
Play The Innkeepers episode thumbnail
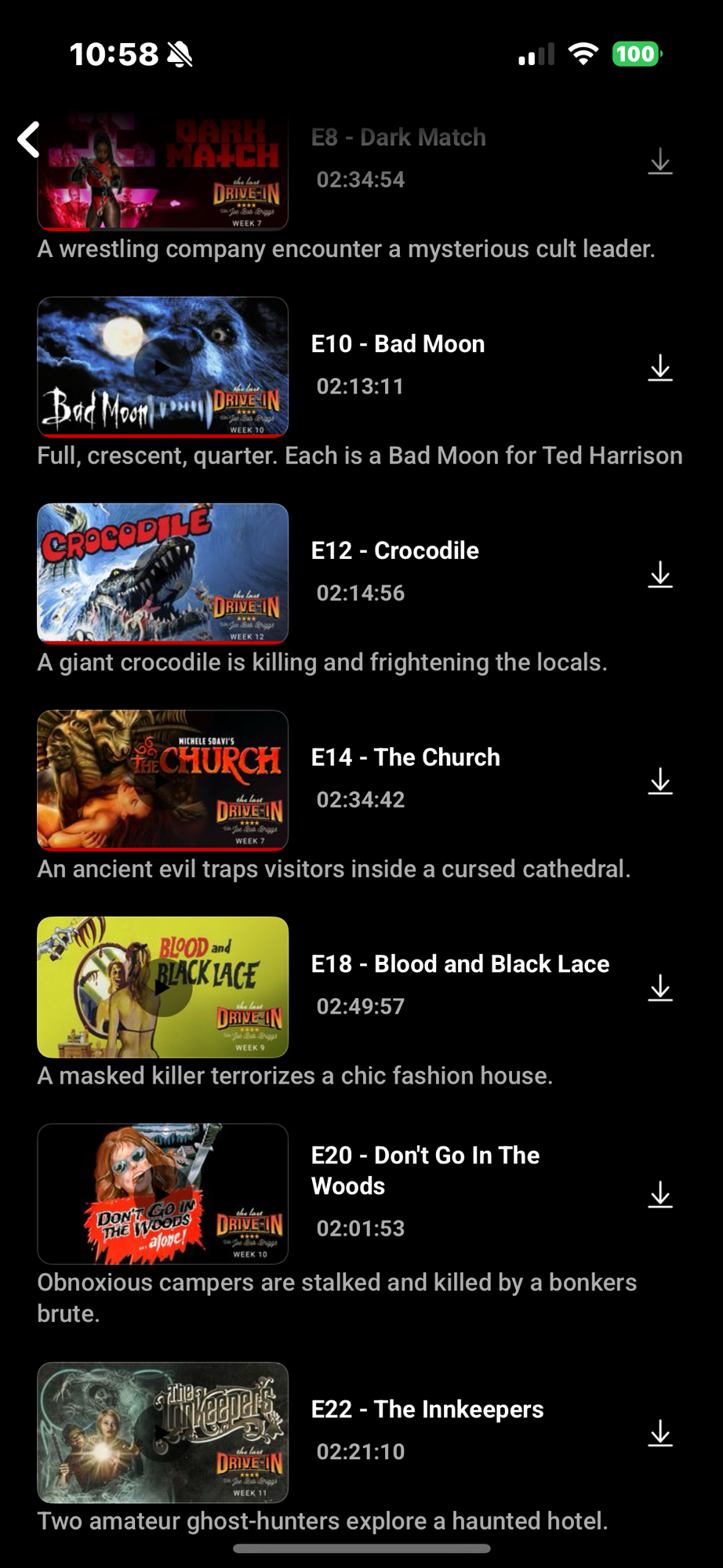click(x=162, y=1432)
